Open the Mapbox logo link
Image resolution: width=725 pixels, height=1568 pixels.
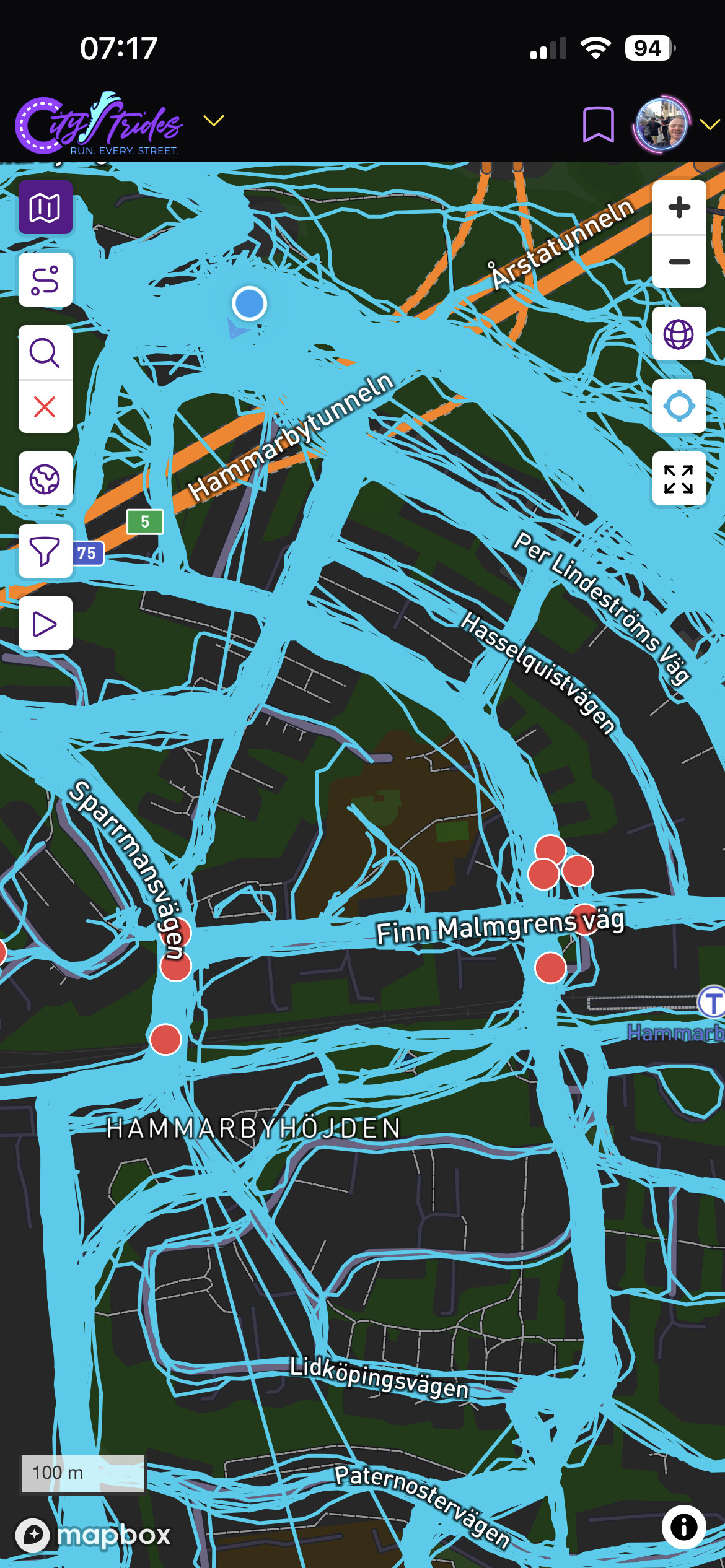tap(93, 1535)
